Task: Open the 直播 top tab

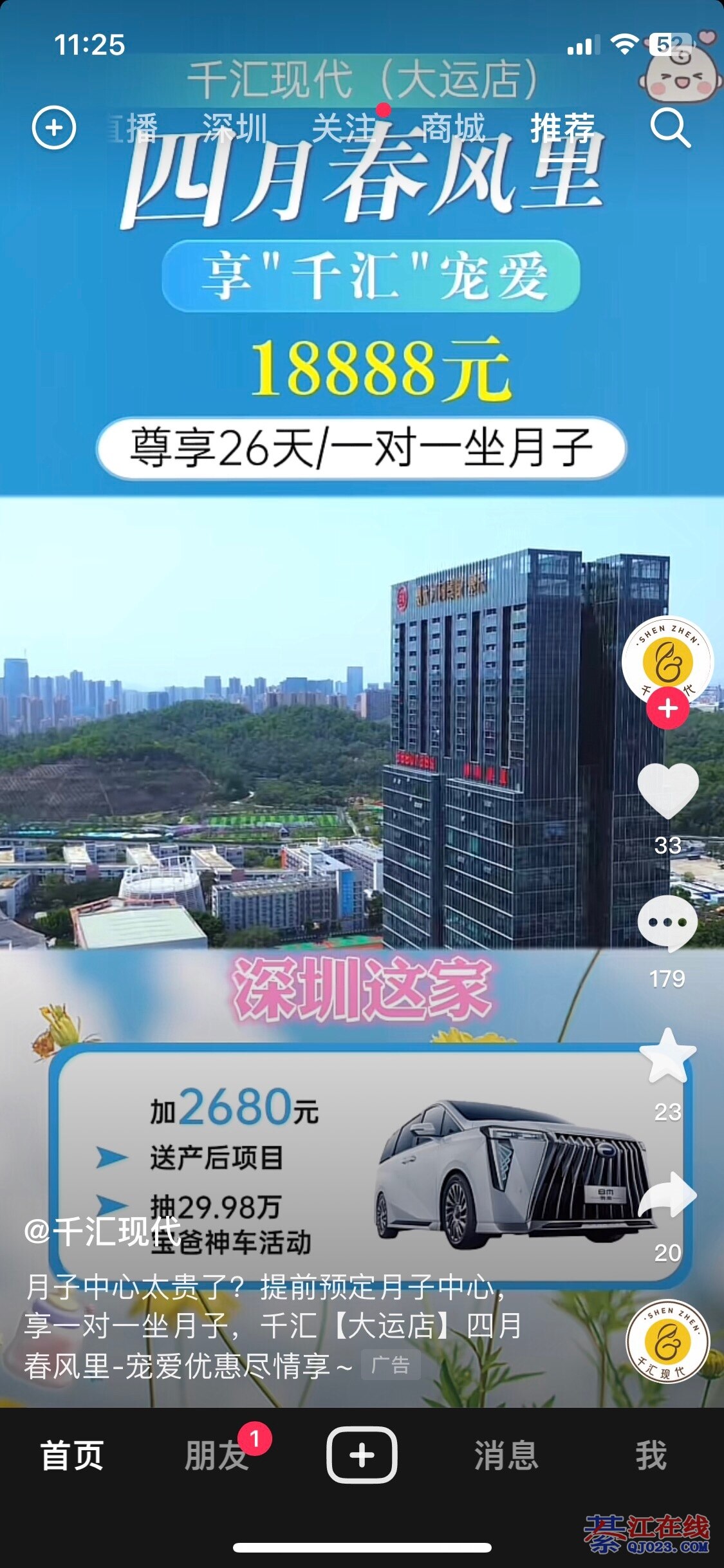Action: click(x=133, y=128)
